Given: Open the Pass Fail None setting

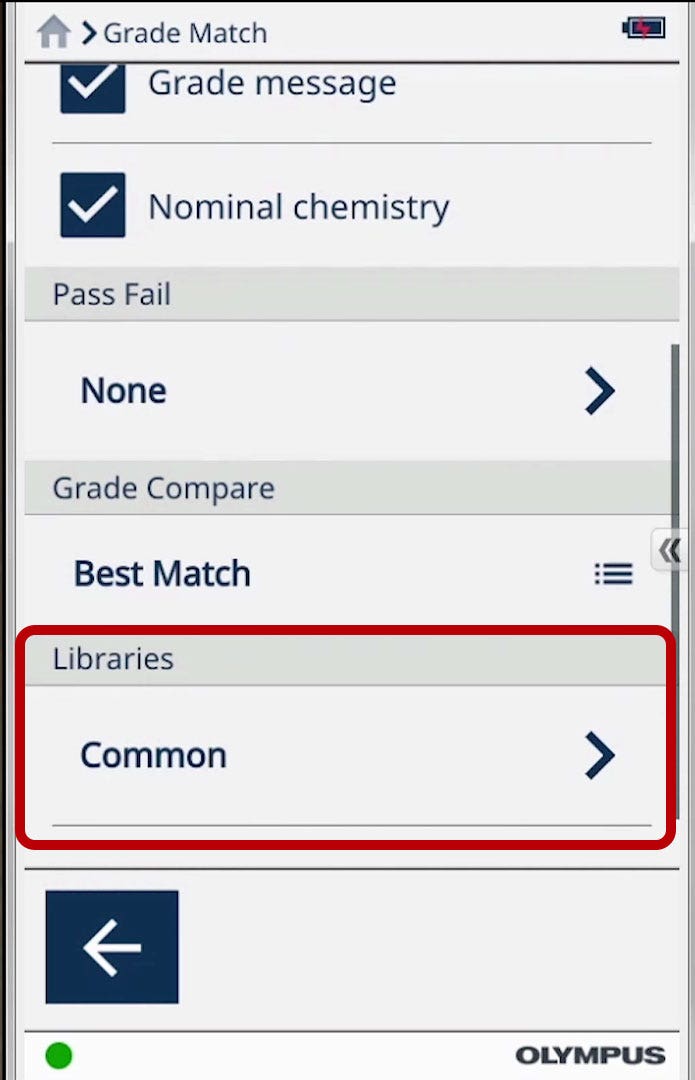Looking at the screenshot, I should 347,391.
